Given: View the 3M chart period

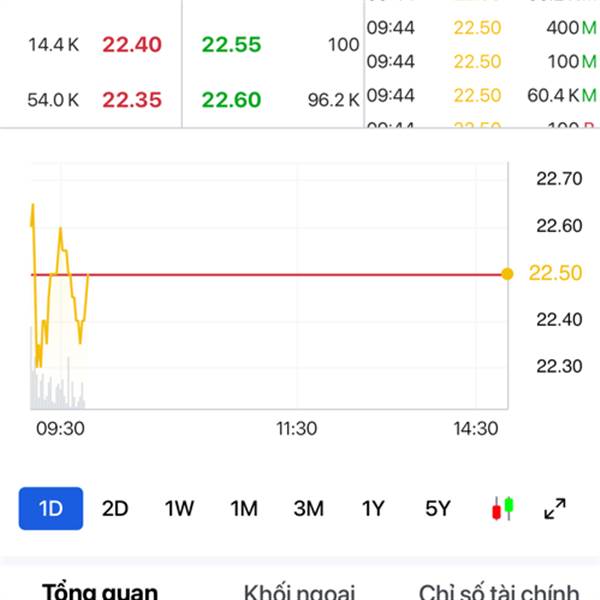Looking at the screenshot, I should (308, 508).
